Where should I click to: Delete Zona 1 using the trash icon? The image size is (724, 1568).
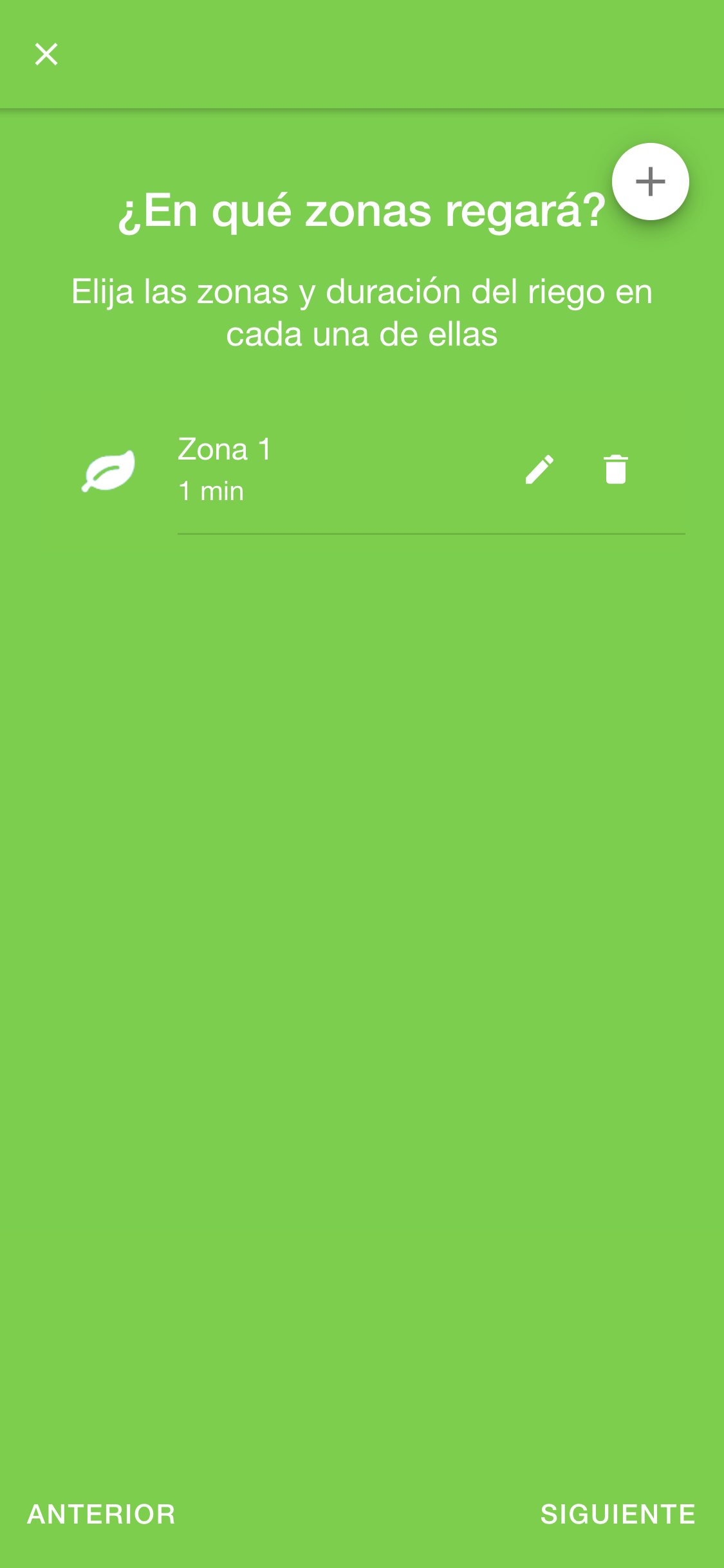pyautogui.click(x=616, y=469)
